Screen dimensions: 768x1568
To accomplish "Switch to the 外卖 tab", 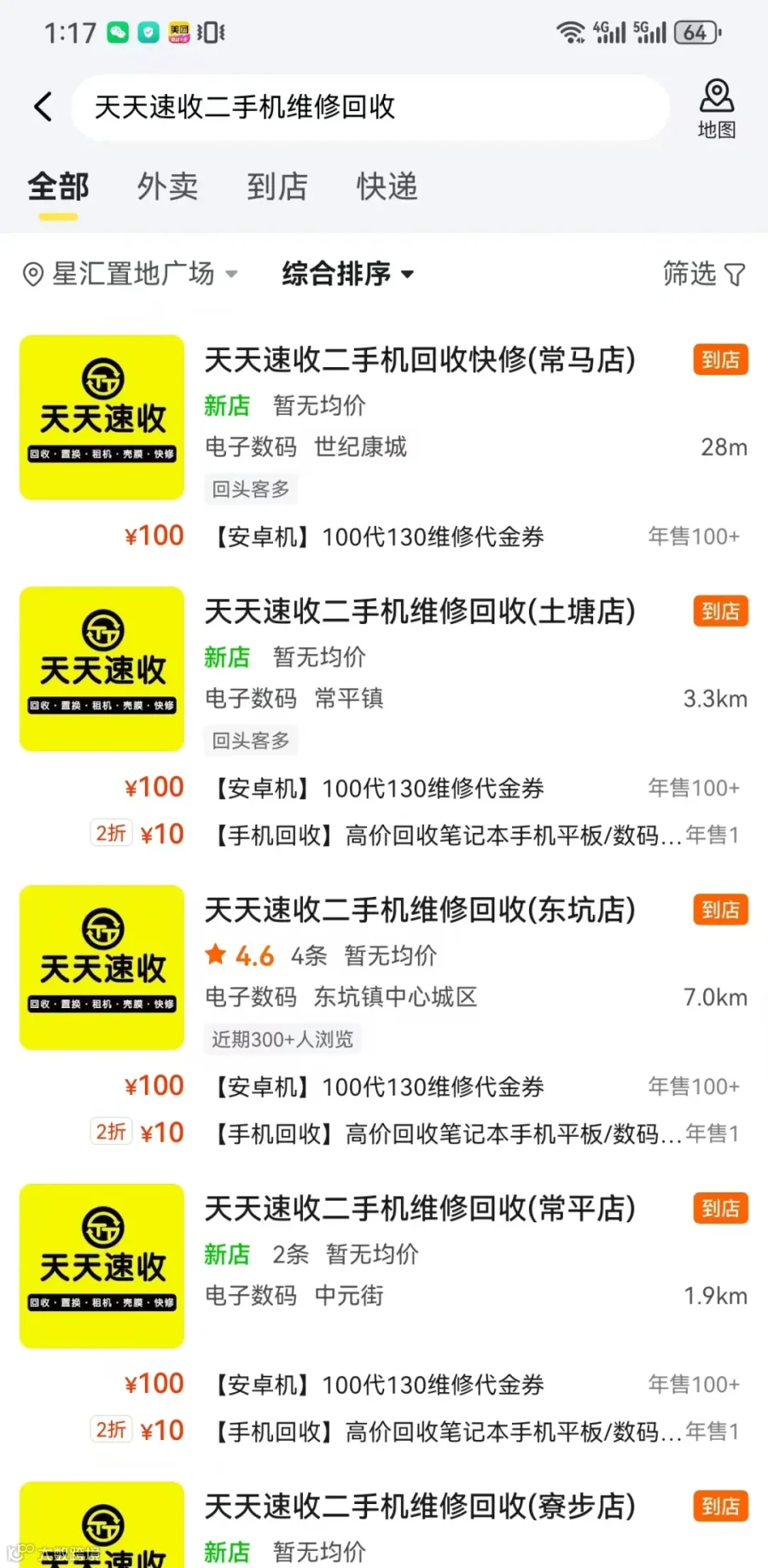I will point(168,187).
